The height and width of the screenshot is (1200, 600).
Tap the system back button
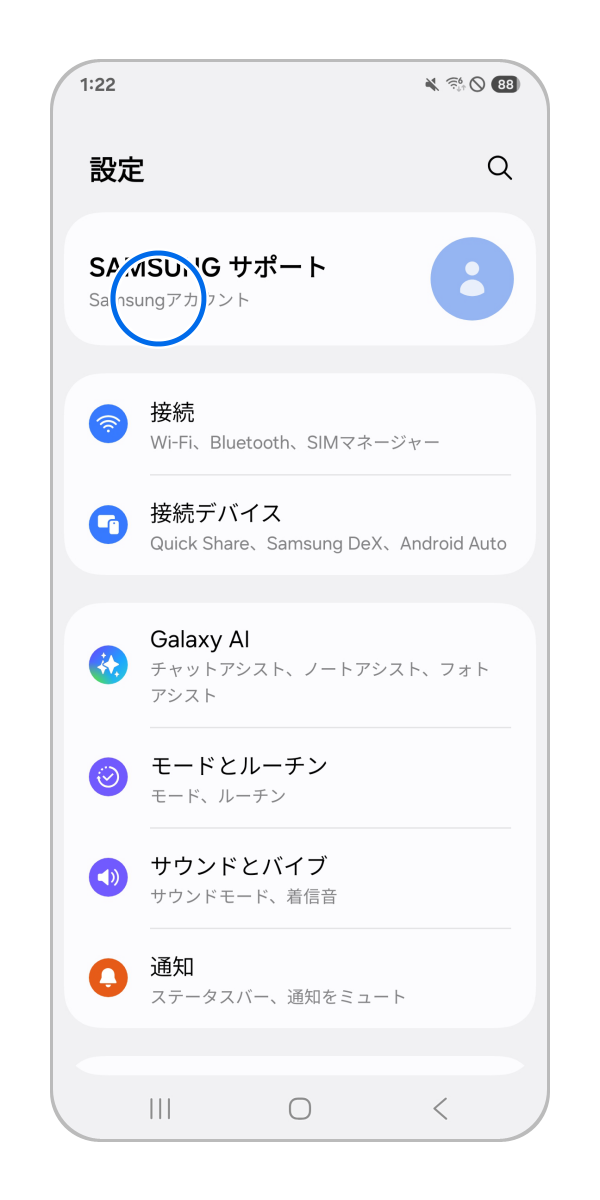pyautogui.click(x=440, y=1108)
